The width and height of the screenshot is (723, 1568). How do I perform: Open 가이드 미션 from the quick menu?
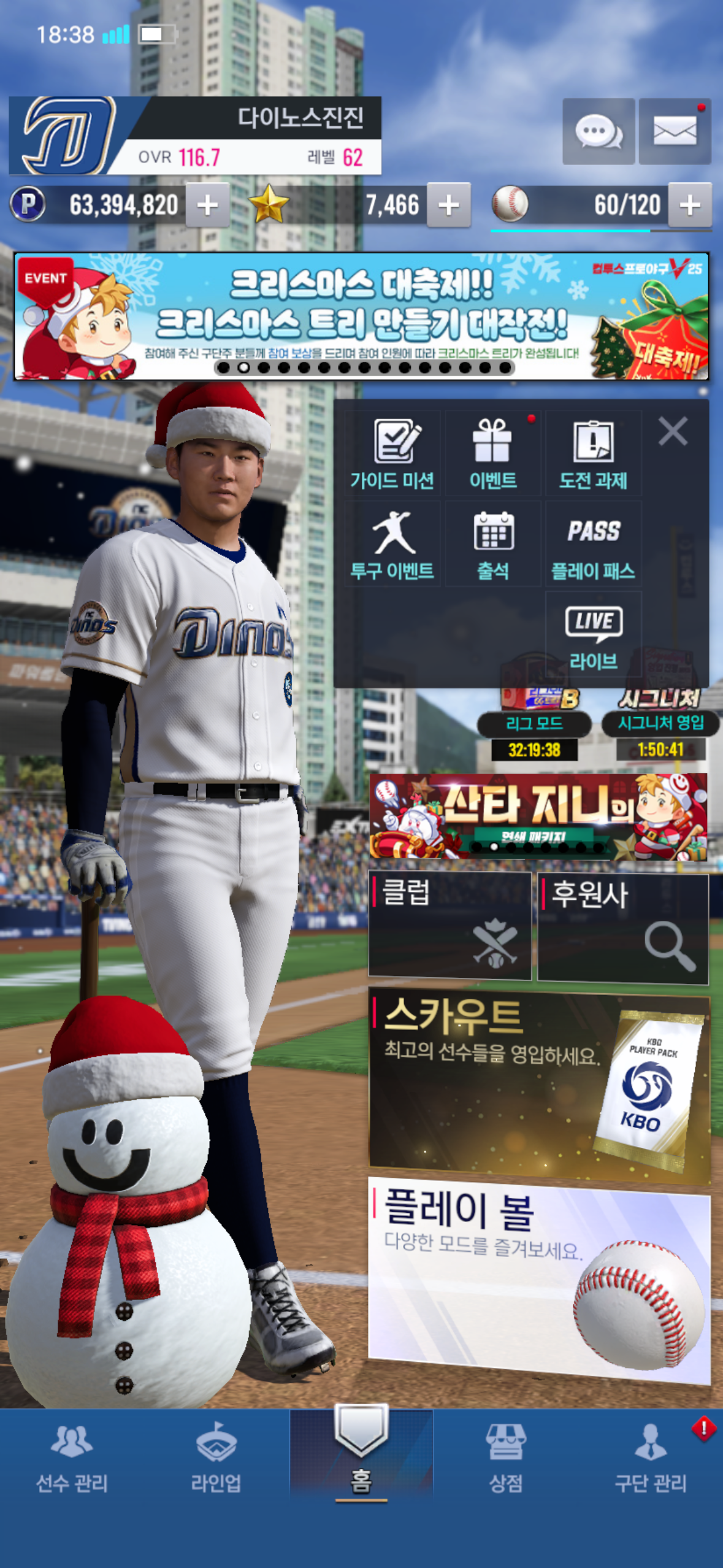(392, 454)
